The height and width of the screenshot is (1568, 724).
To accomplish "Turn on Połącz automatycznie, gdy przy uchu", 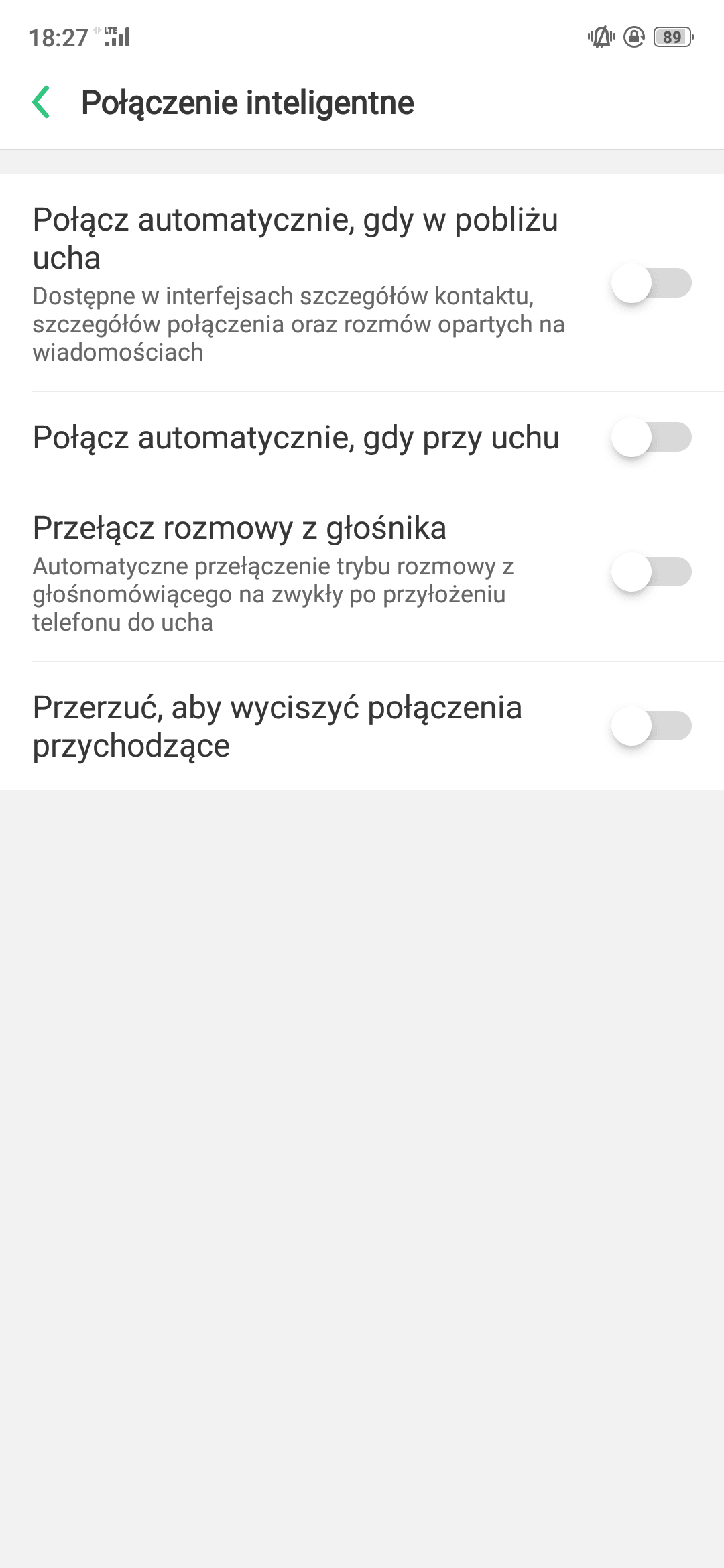I will coord(651,437).
